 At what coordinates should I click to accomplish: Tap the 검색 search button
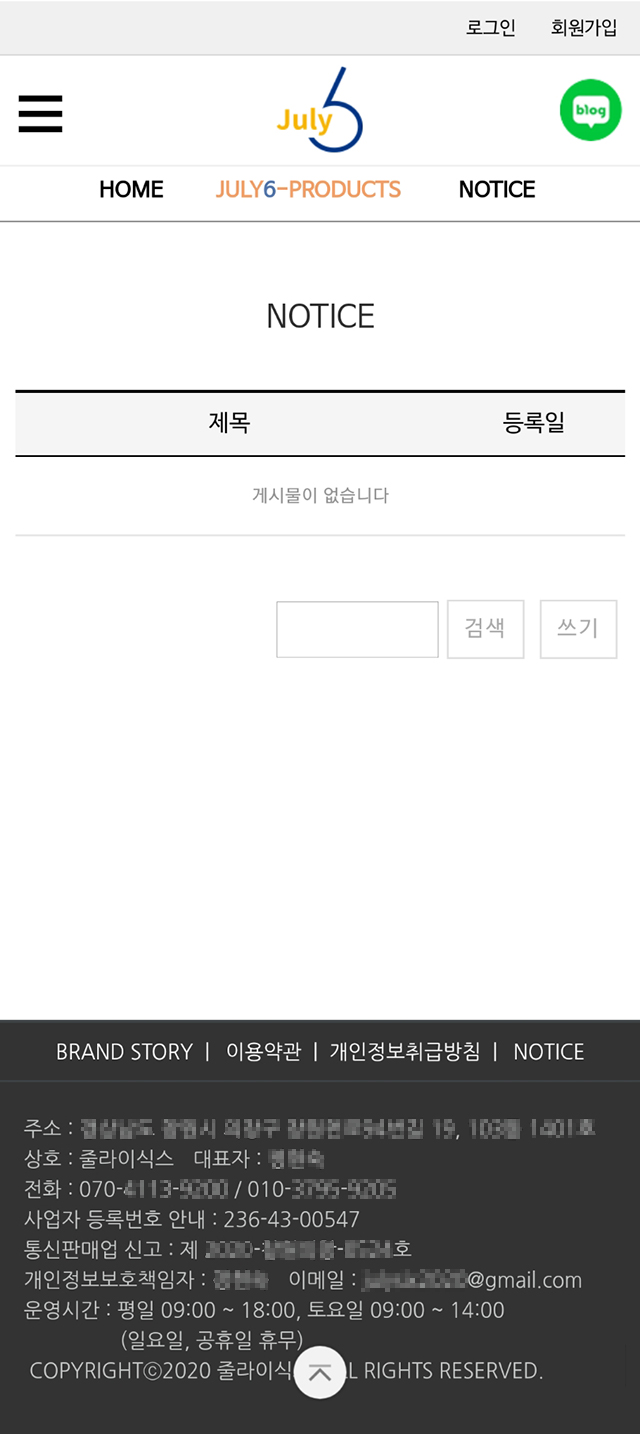(x=485, y=629)
